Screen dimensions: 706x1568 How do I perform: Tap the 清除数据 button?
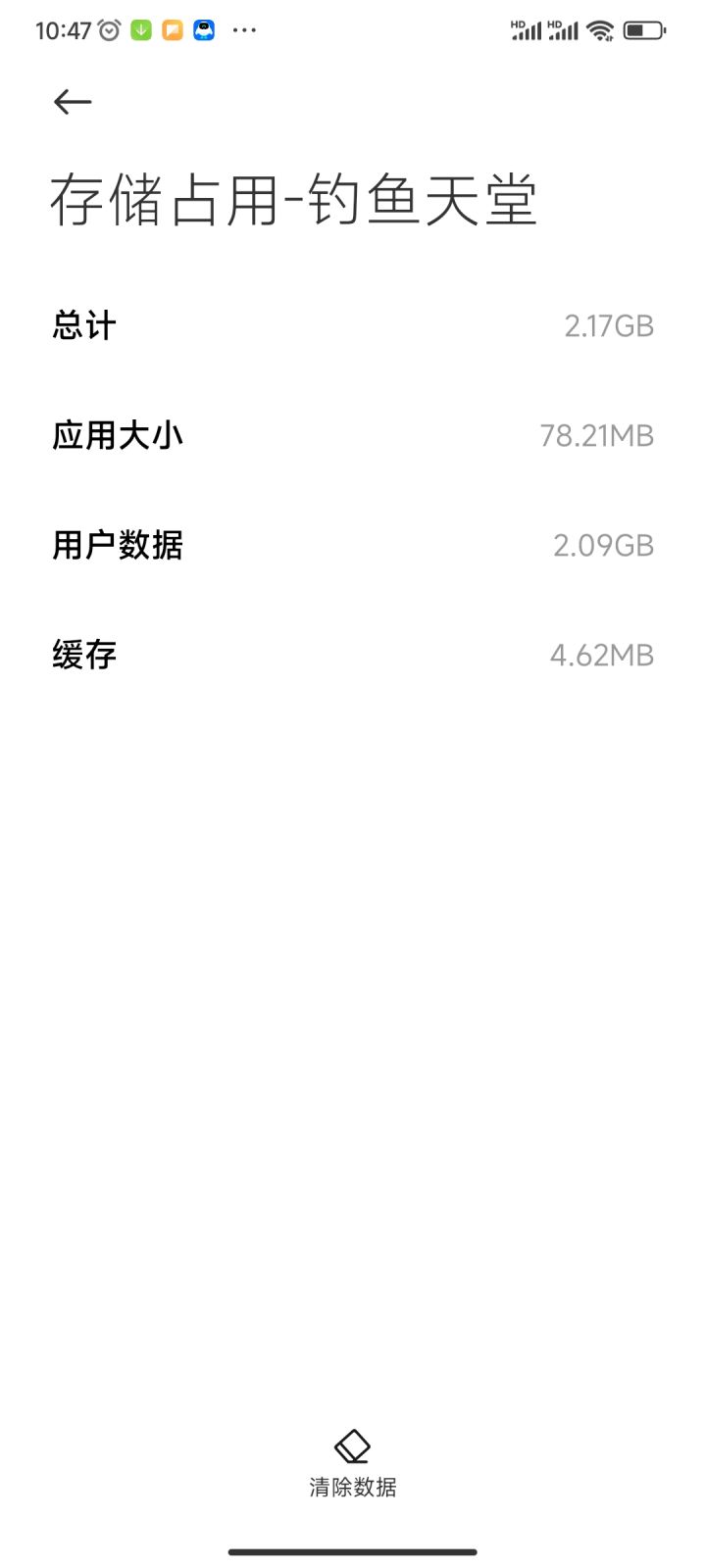coord(353,1464)
